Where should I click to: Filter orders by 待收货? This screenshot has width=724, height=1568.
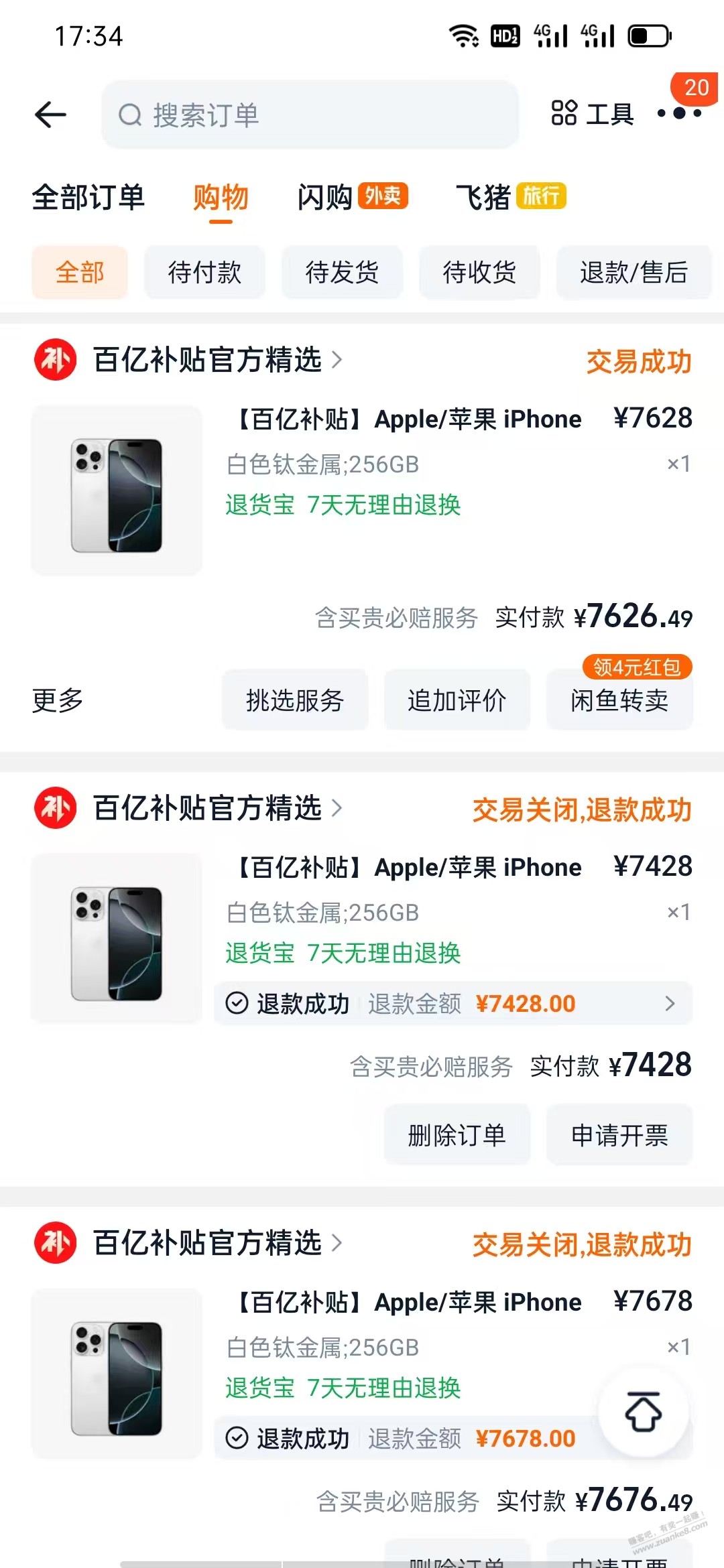[479, 272]
